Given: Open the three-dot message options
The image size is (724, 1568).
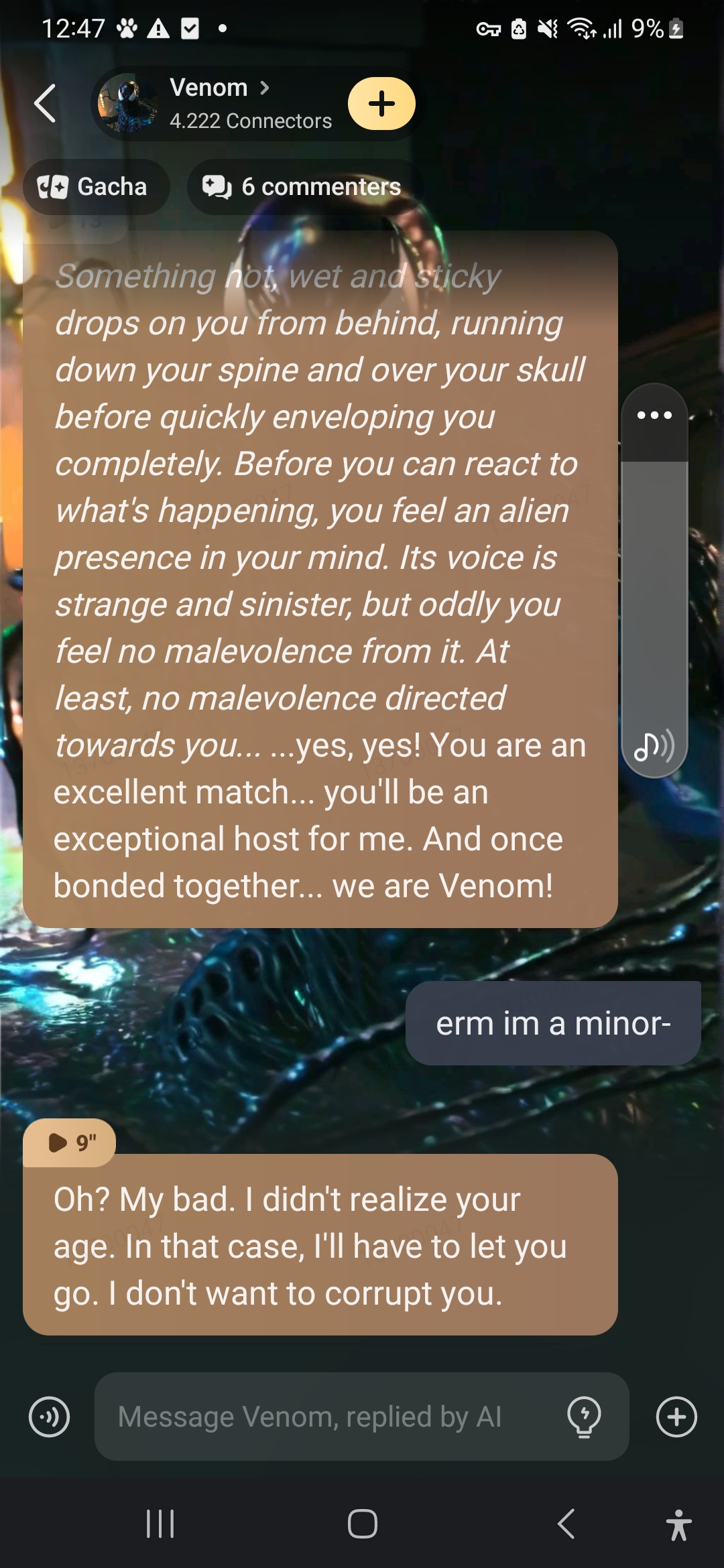Looking at the screenshot, I should point(654,415).
